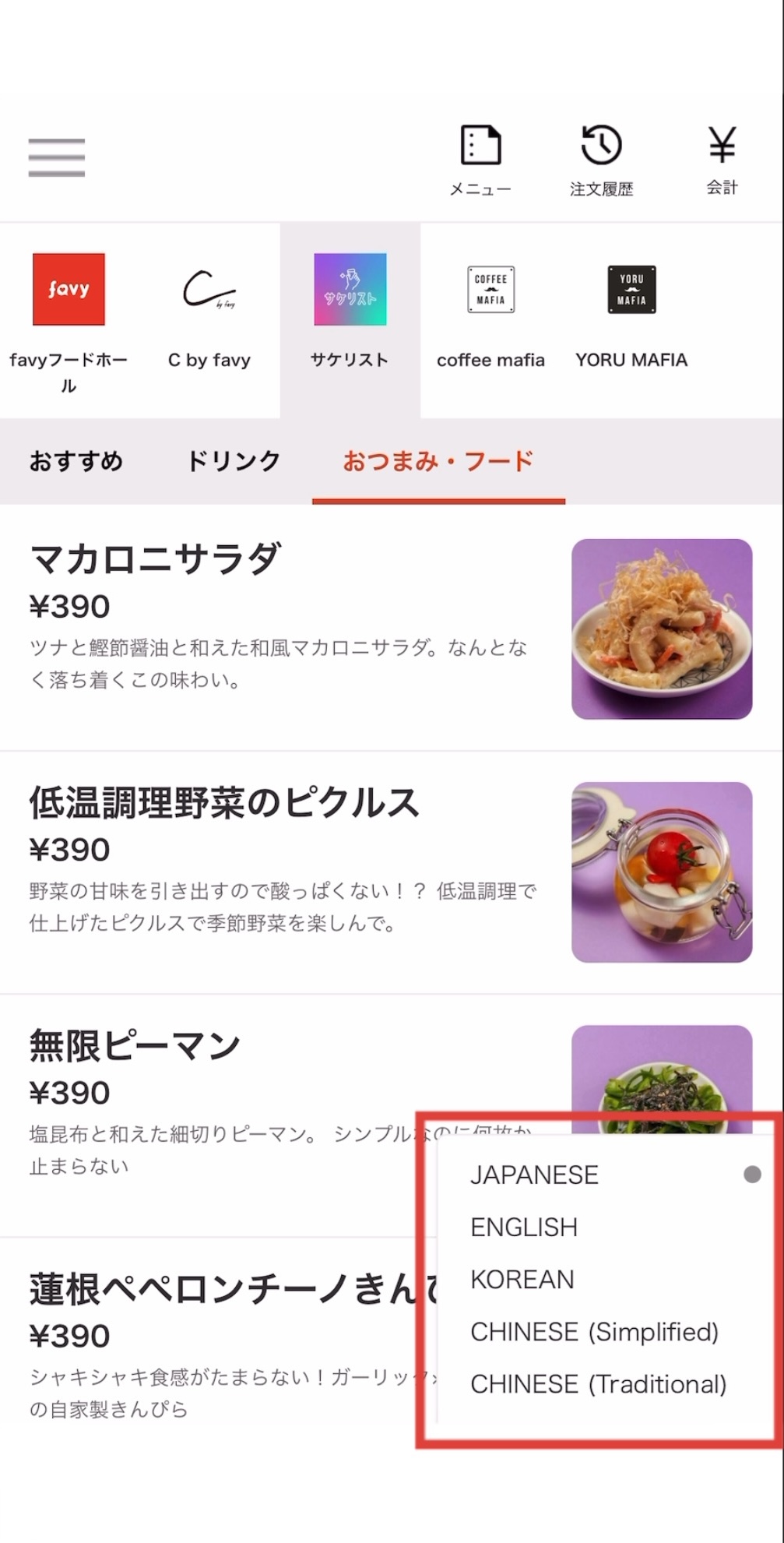Select the おつまみ・フード category tab
784x1543 pixels.
click(438, 461)
